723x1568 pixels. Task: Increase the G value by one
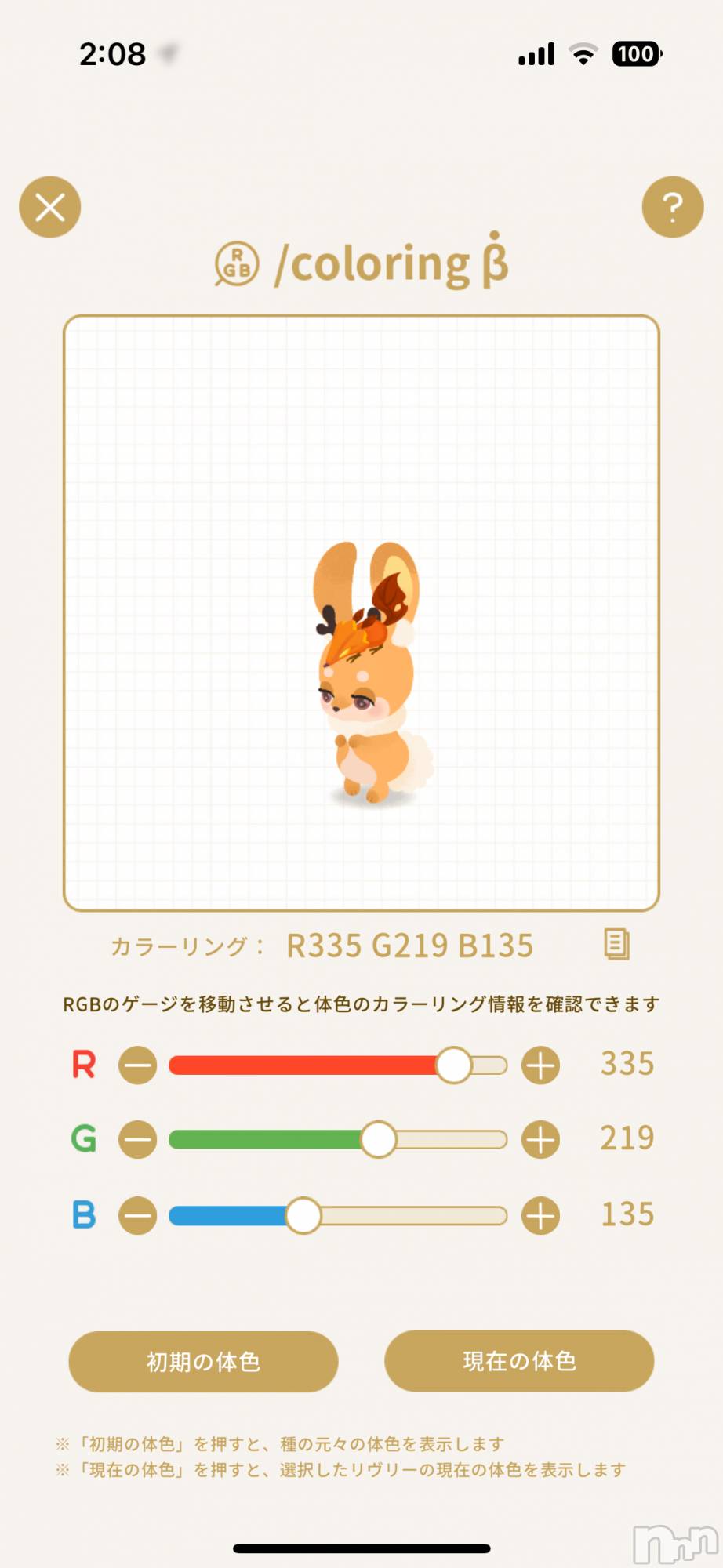pyautogui.click(x=541, y=1139)
